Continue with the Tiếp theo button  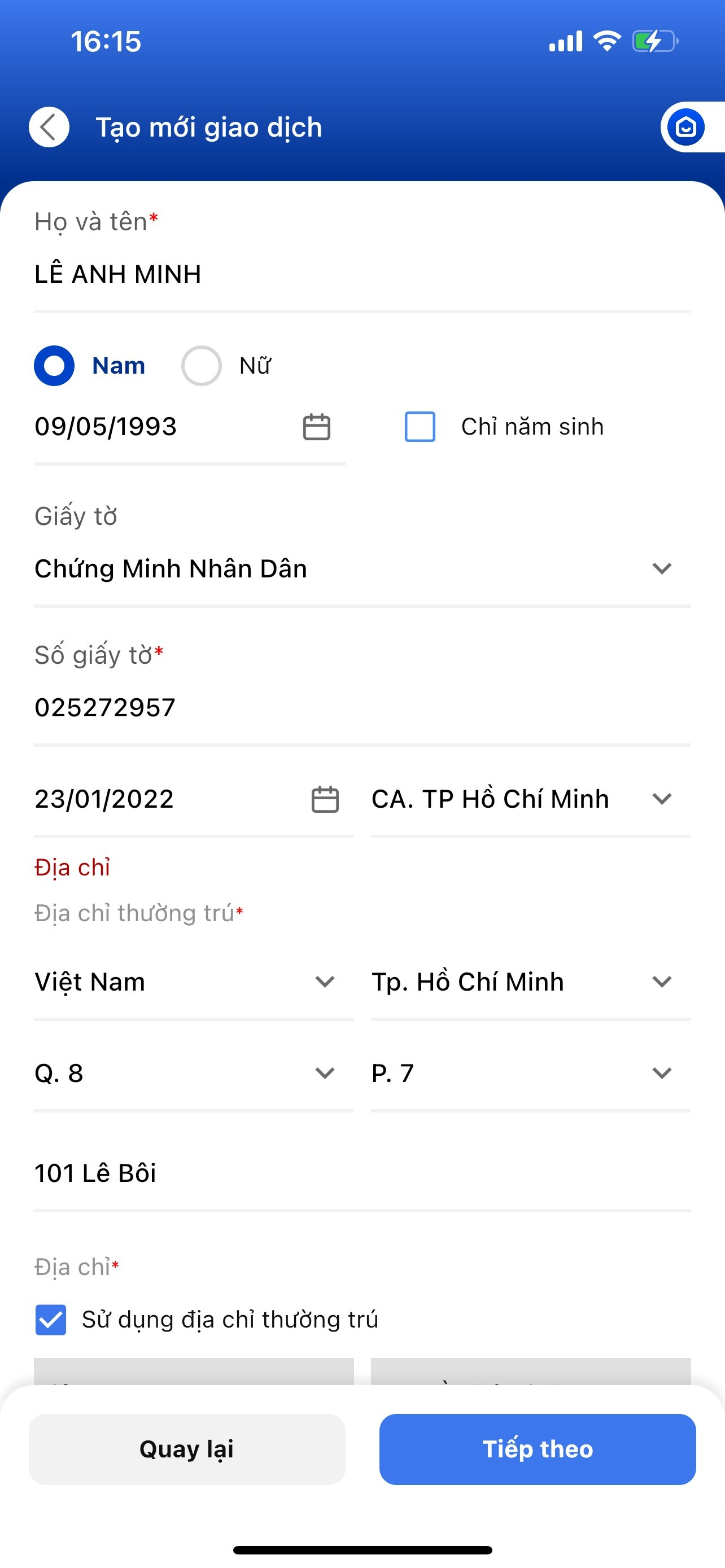pos(538,1449)
